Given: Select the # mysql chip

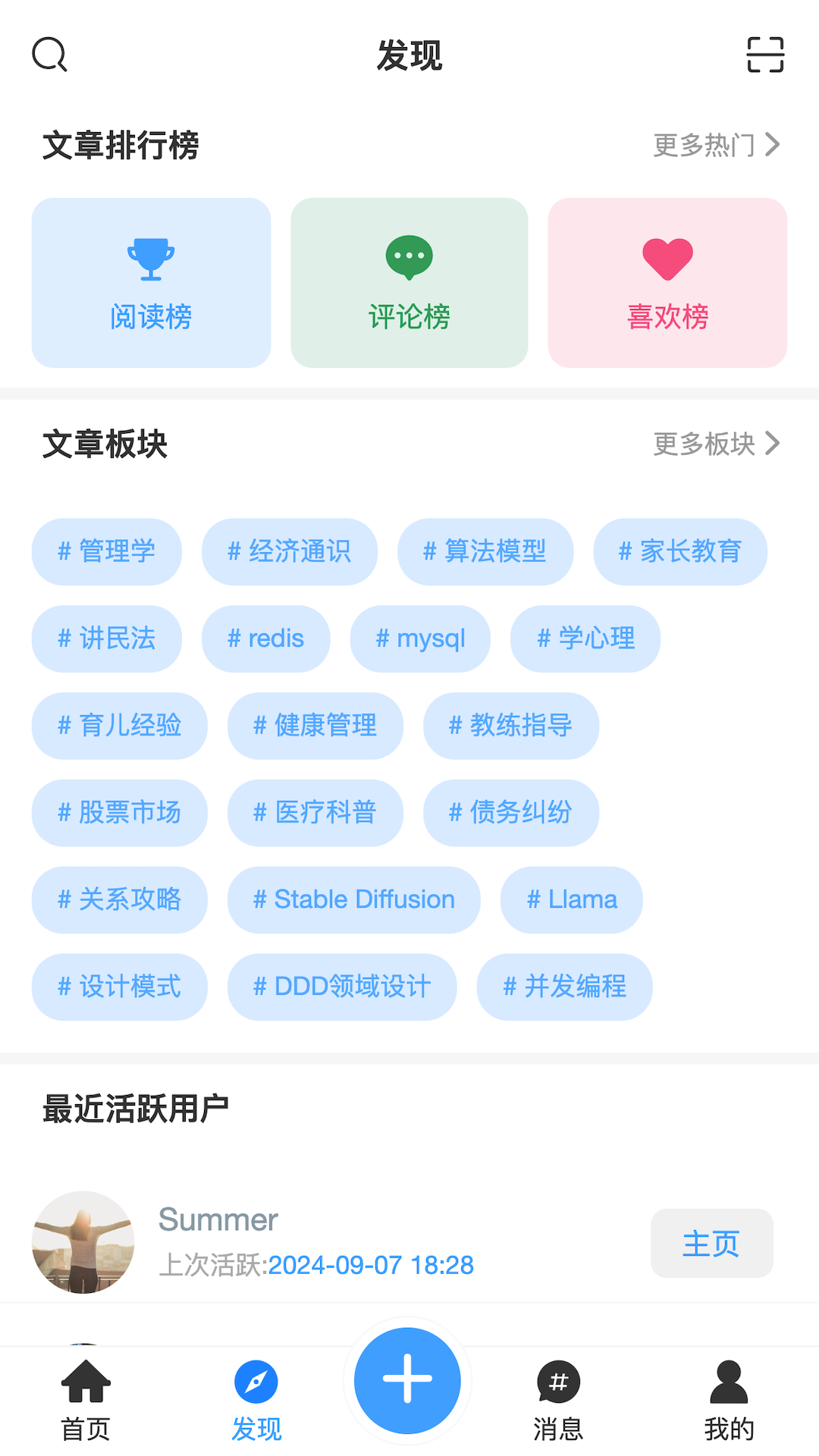Looking at the screenshot, I should (420, 639).
